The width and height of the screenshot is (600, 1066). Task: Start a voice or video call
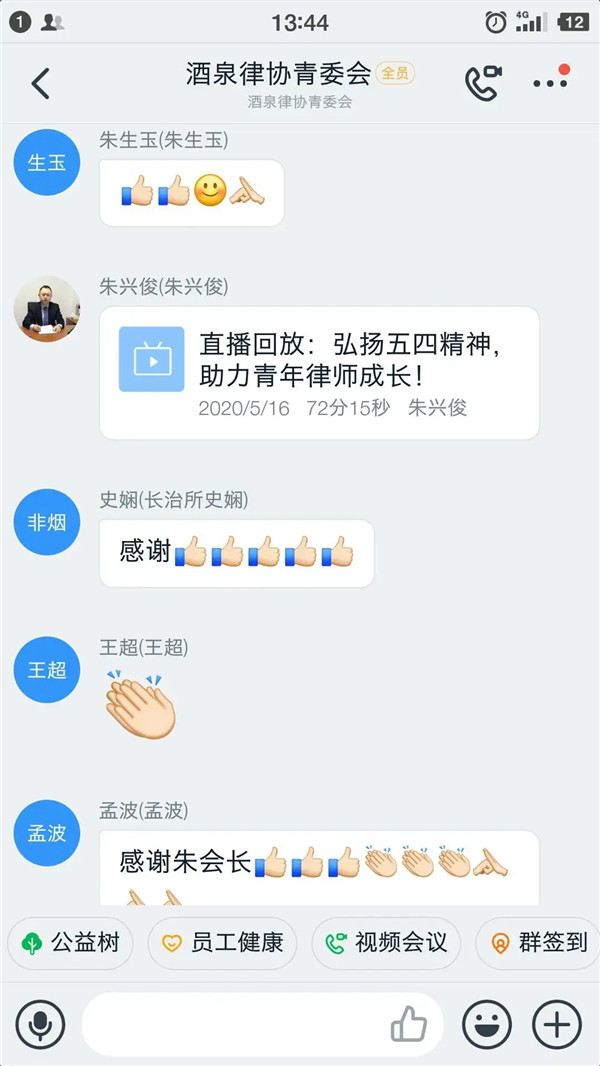482,84
